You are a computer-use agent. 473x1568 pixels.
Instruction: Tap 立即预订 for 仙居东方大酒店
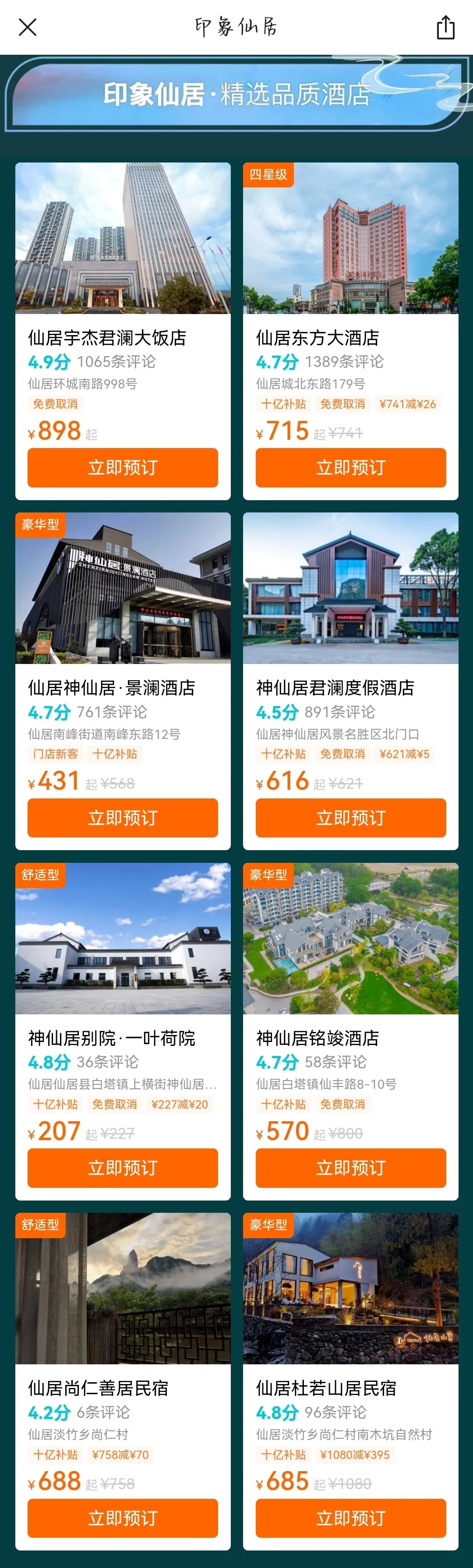point(351,467)
